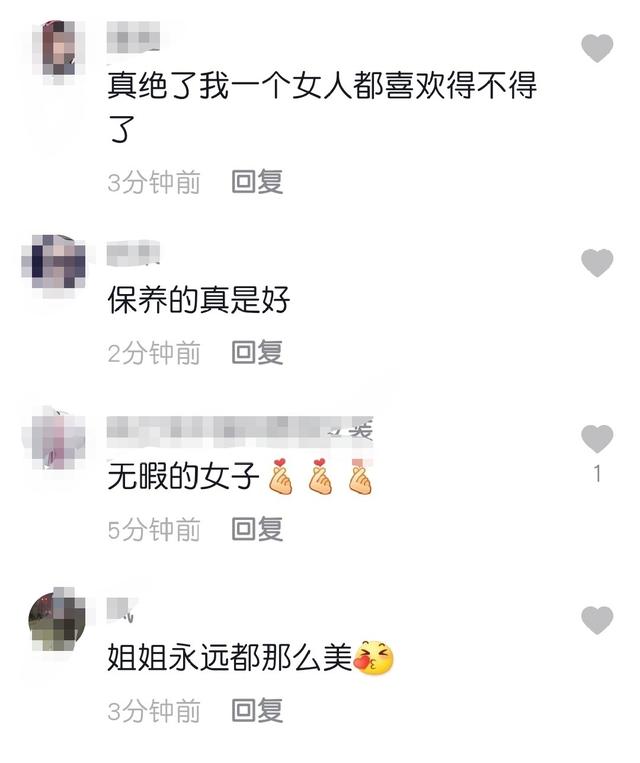Viewport: 640px width, 763px height.
Task: Tap 回复 under 保养的真是好
Action: (x=258, y=352)
